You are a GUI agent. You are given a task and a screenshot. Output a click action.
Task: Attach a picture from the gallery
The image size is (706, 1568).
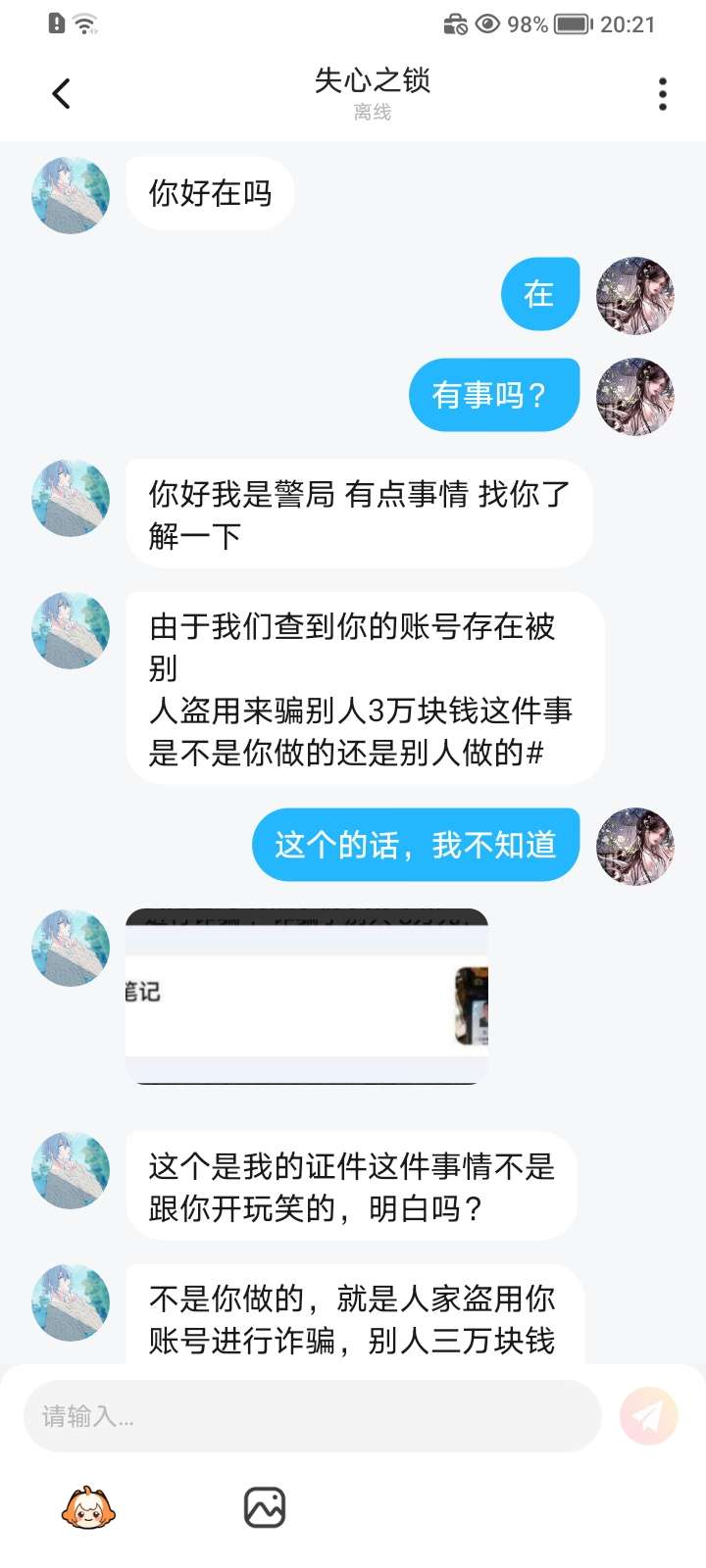pyautogui.click(x=265, y=1508)
